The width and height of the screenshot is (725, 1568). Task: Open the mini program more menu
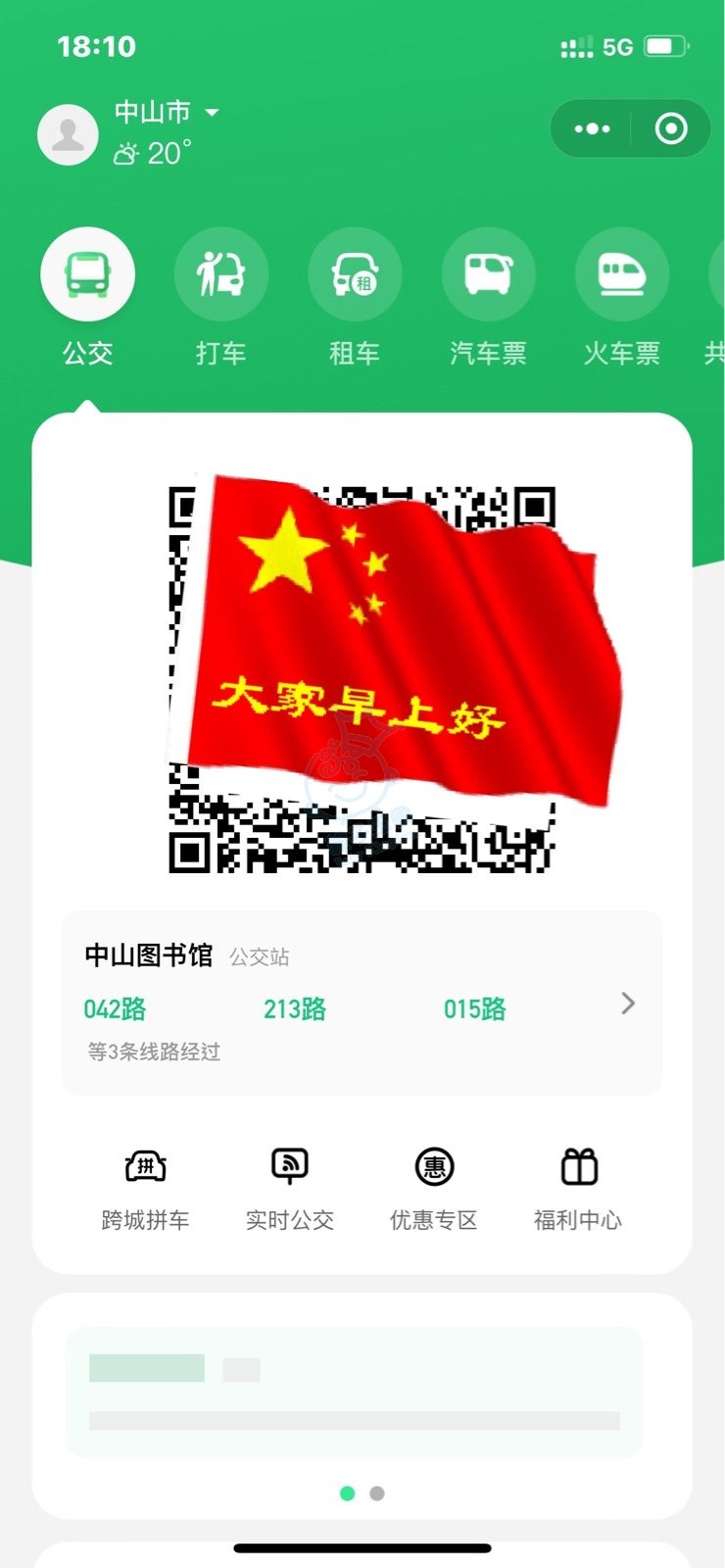592,128
